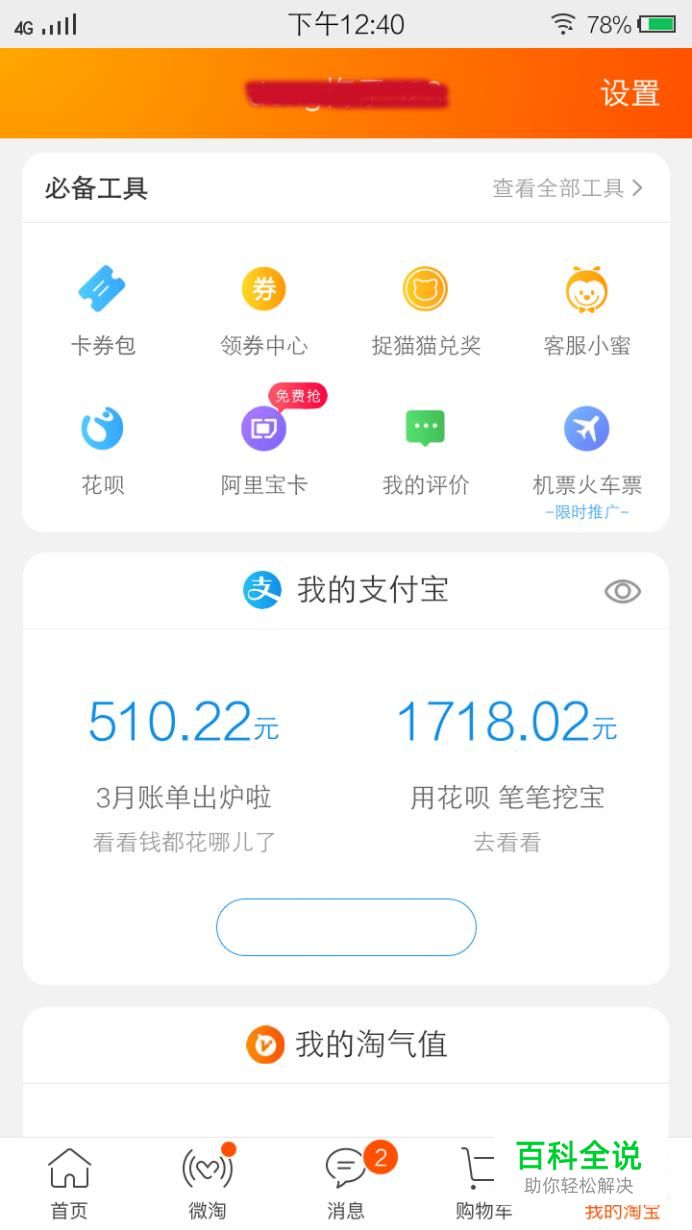Open 阿里宝卡 tool
The image size is (692, 1230).
pos(264,450)
